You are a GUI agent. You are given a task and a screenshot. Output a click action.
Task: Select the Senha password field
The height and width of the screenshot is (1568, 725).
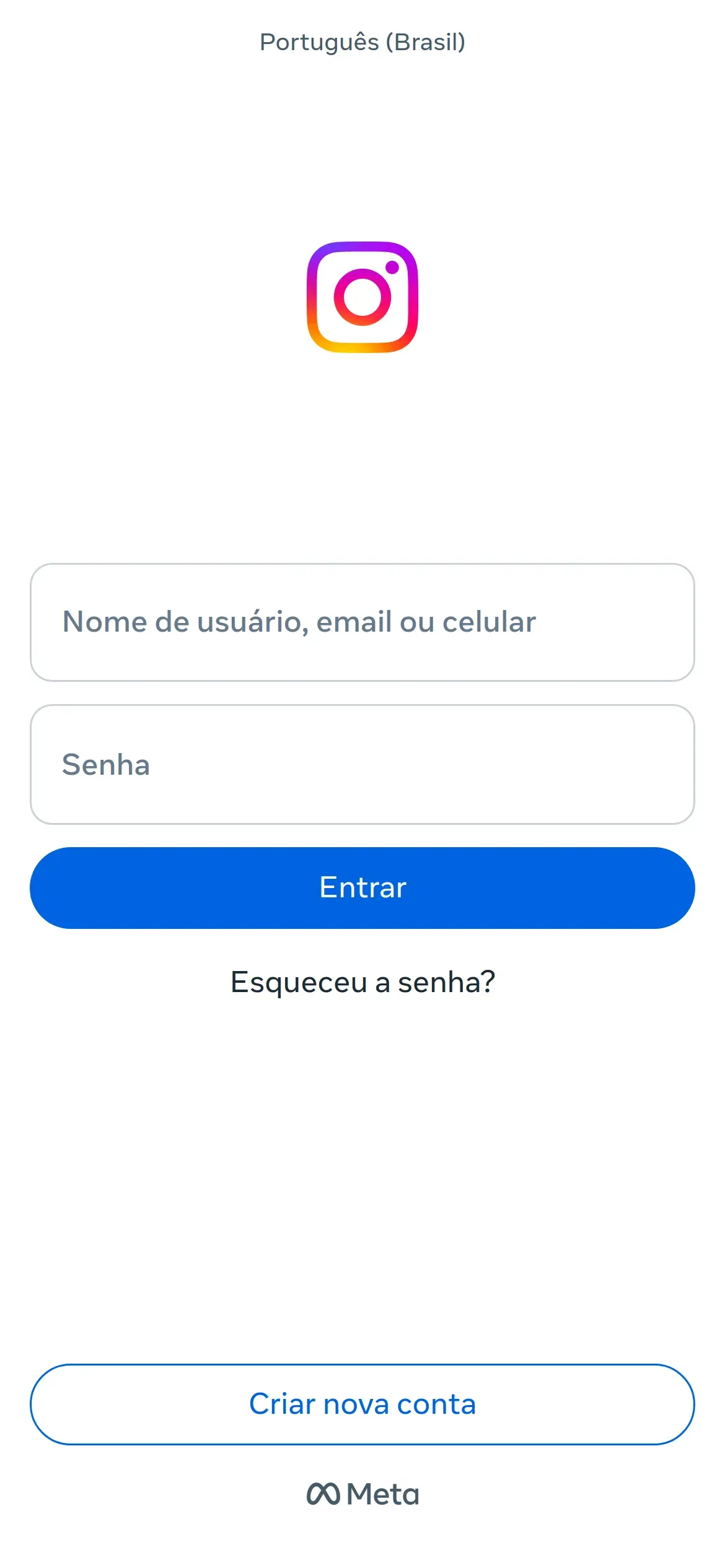[362, 764]
